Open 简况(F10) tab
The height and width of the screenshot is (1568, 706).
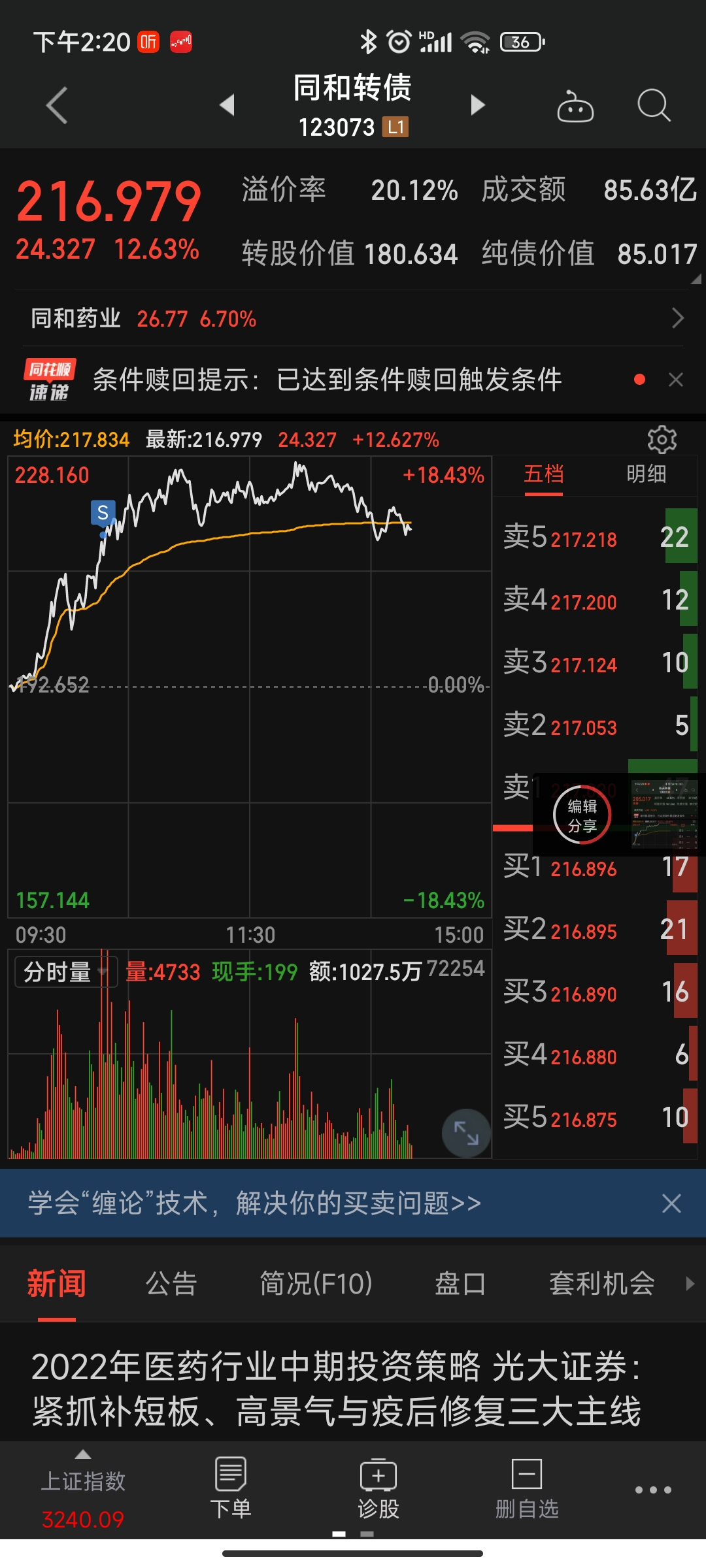click(316, 1283)
